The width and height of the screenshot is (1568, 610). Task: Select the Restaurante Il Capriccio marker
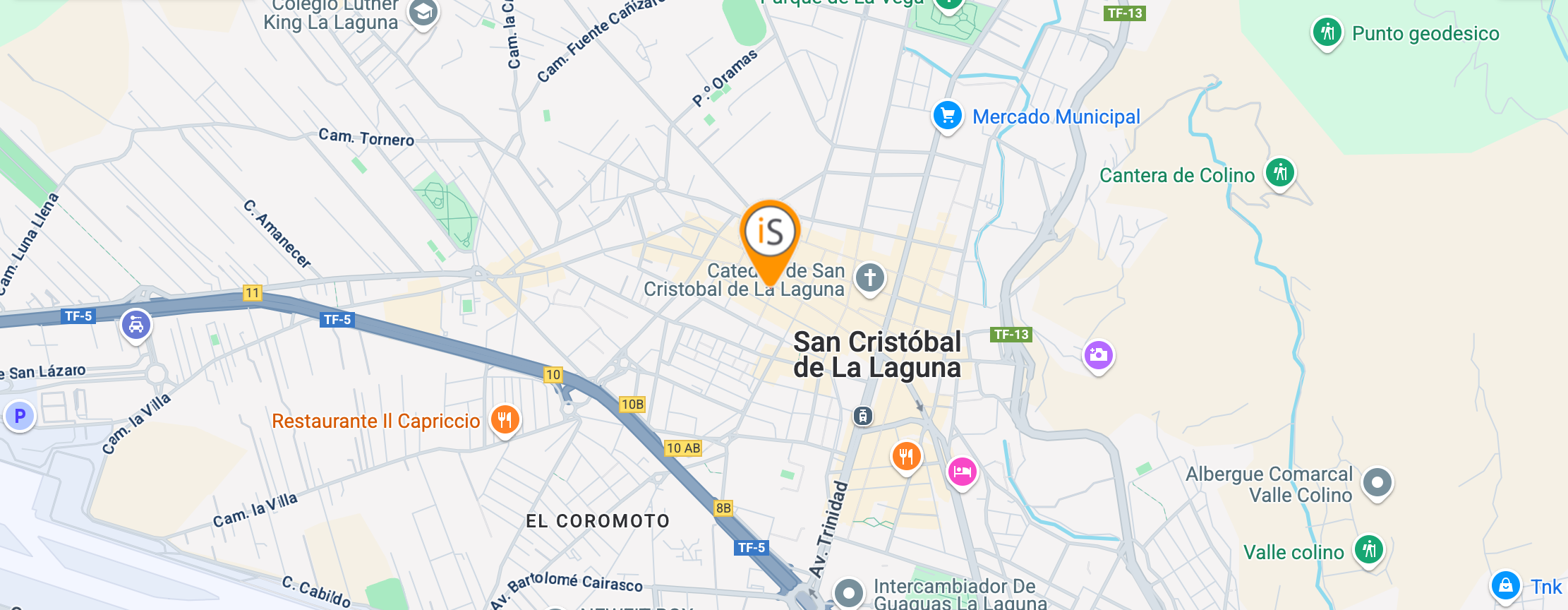(505, 420)
